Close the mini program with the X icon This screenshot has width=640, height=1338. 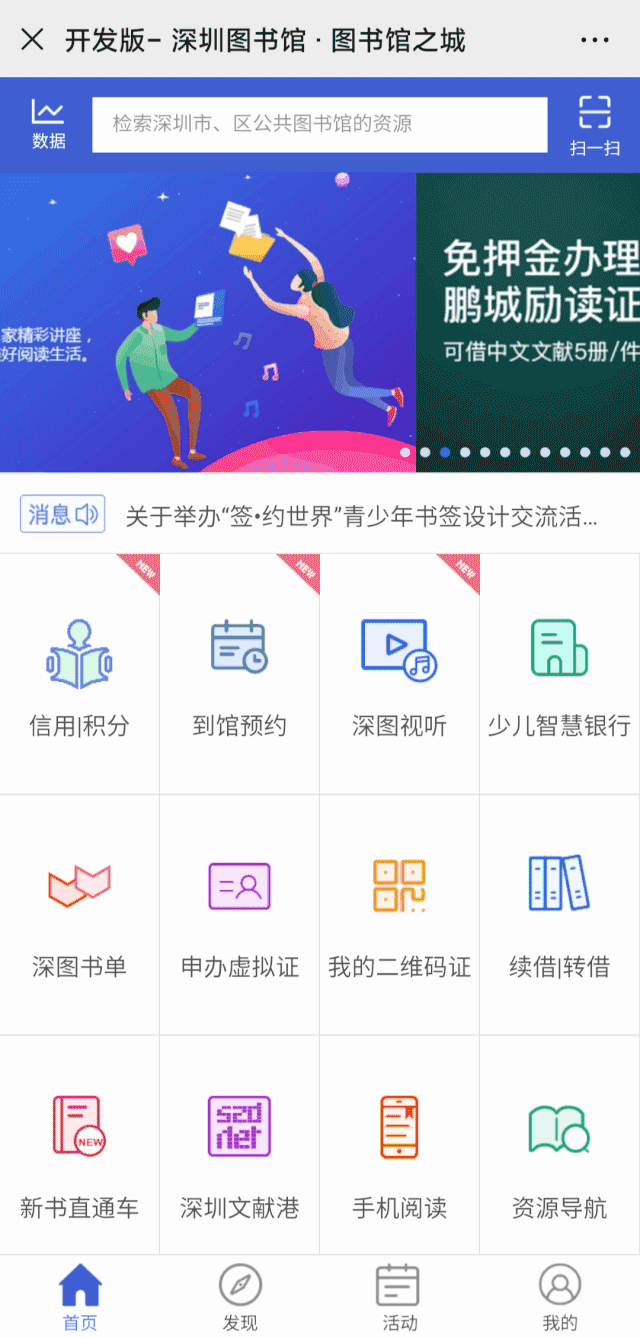(32, 39)
